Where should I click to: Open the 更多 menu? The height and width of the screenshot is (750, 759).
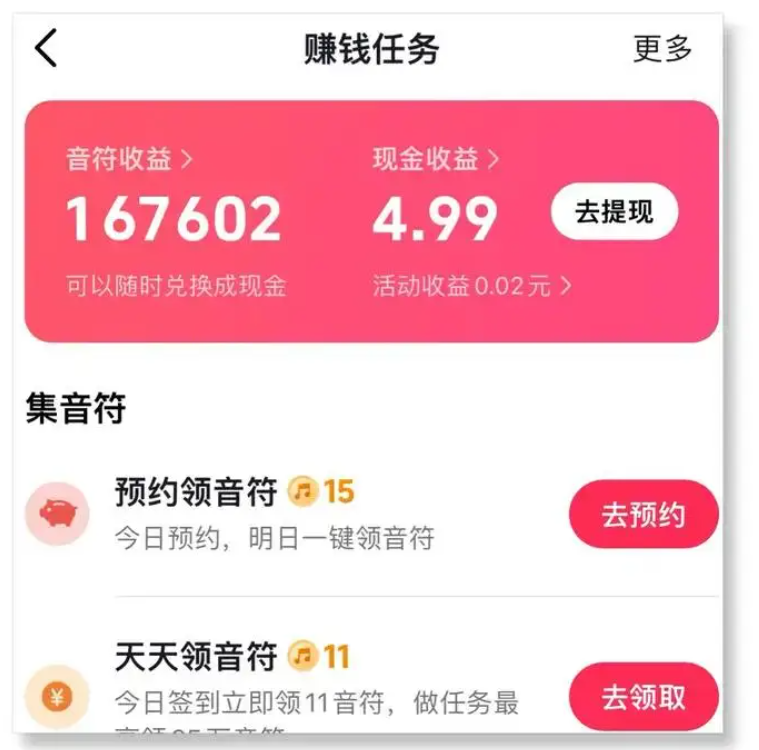662,48
